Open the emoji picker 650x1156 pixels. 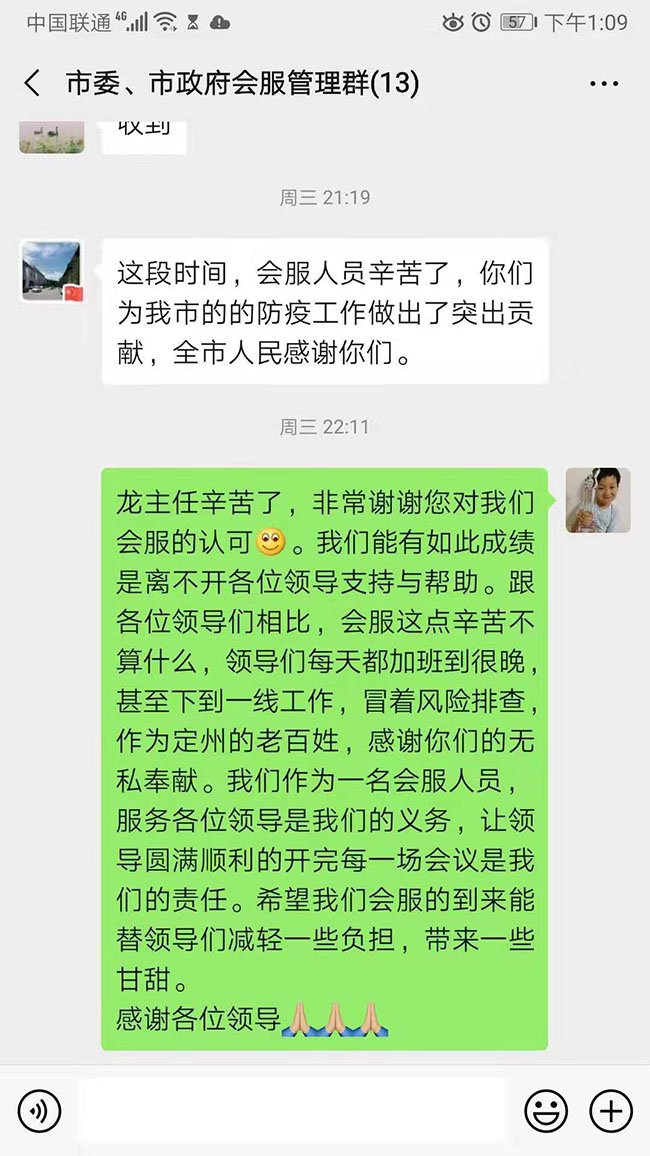tap(546, 1110)
